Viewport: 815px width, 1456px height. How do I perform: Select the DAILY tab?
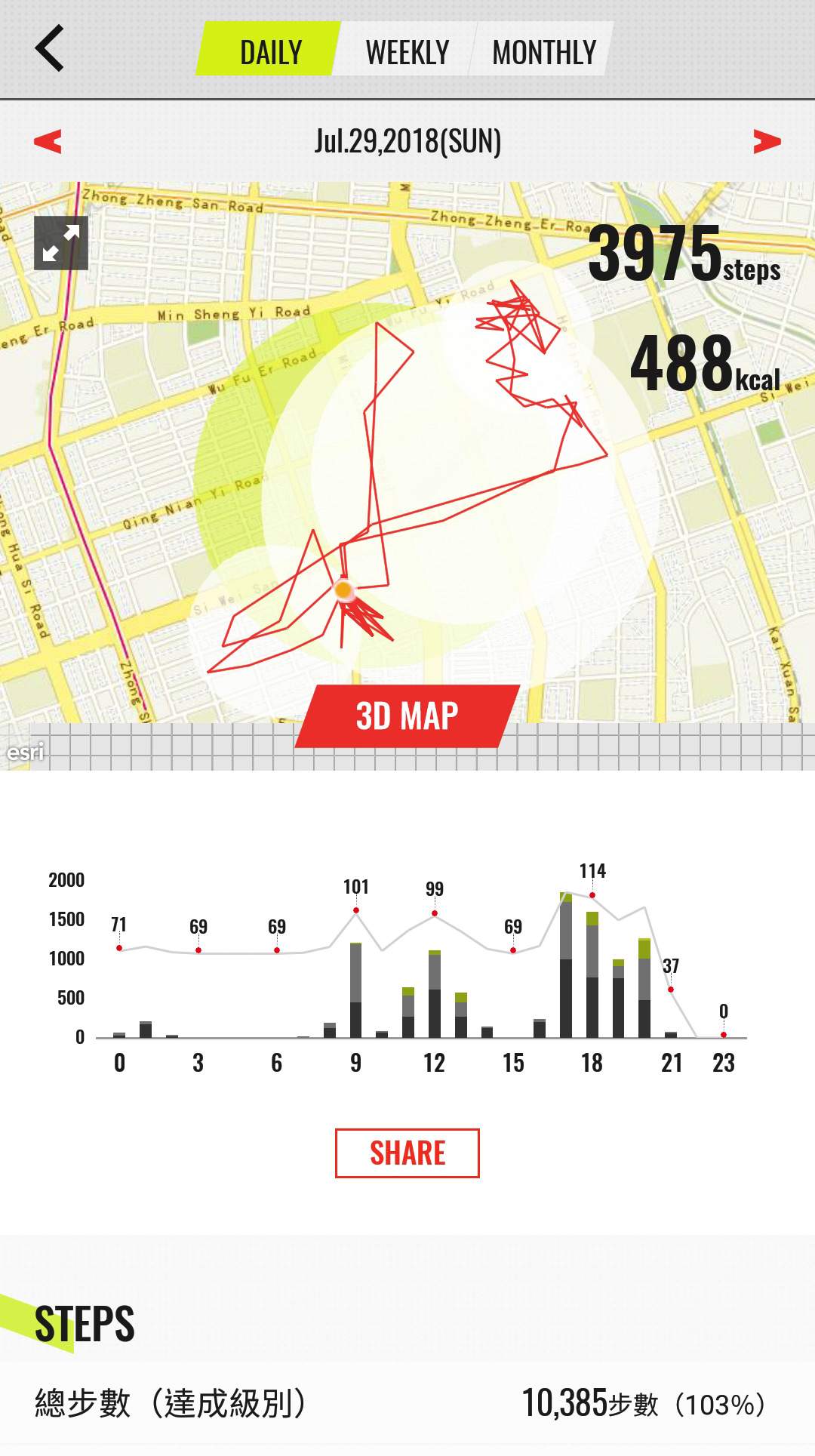click(x=270, y=51)
